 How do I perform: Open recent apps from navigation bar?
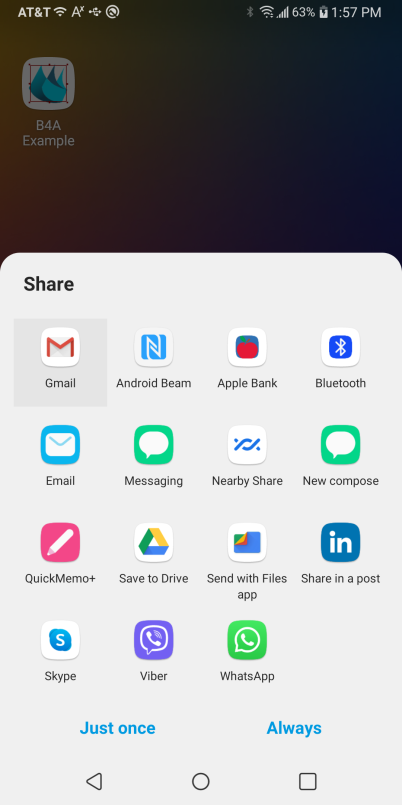[308, 781]
